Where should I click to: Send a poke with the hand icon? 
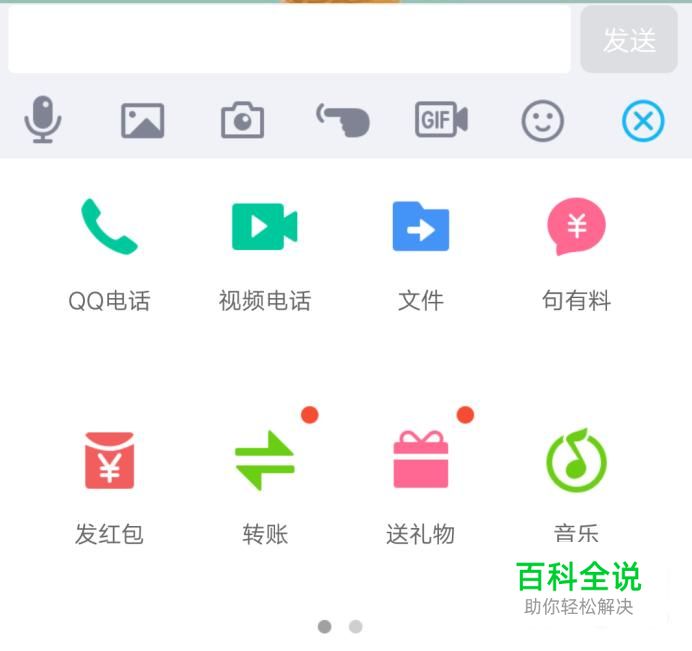(x=343, y=121)
